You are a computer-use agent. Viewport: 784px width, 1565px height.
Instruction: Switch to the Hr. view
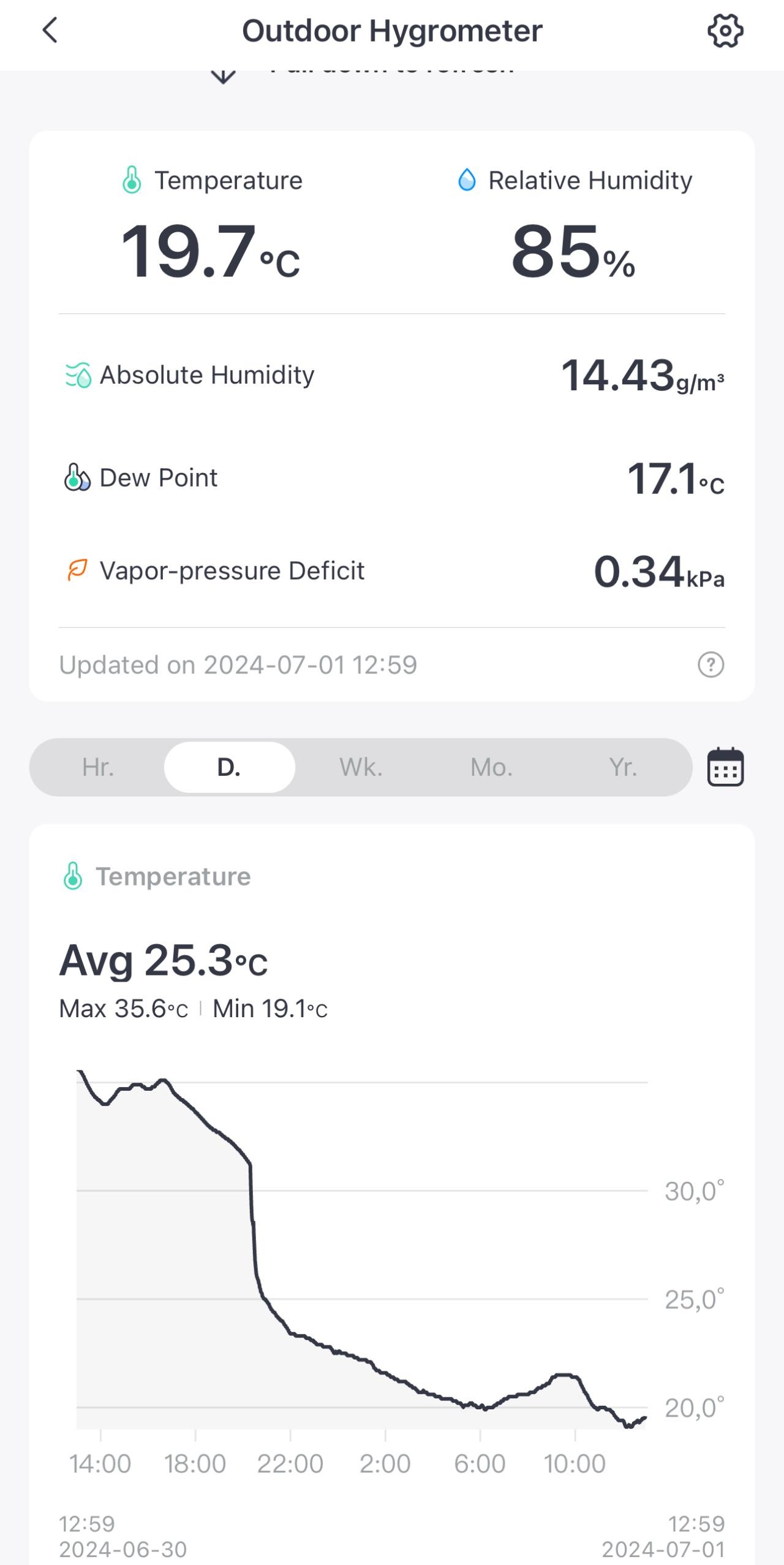[x=98, y=767]
